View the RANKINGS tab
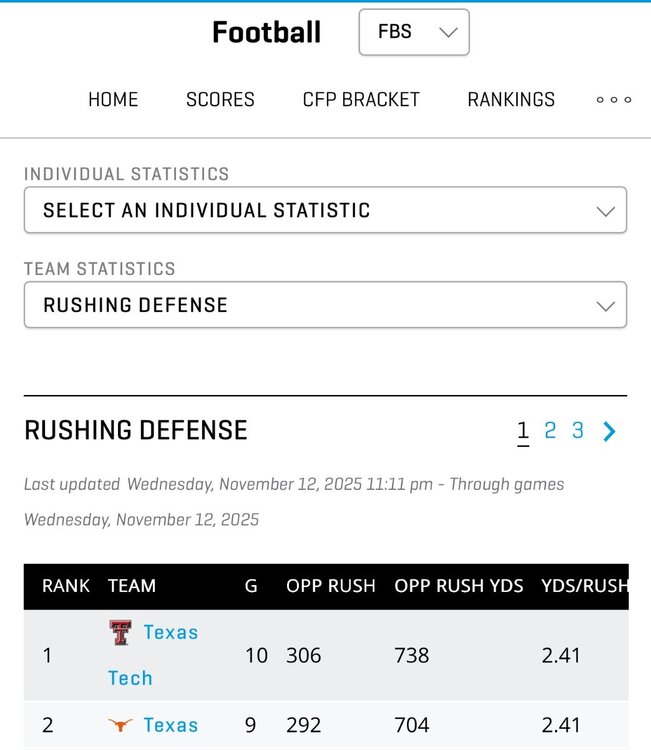Viewport: 651px width, 750px height. tap(511, 99)
